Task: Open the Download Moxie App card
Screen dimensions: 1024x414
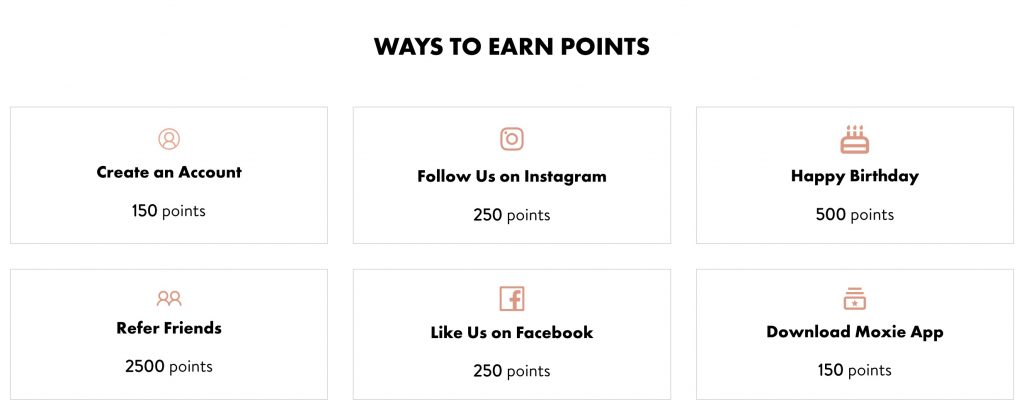Action: click(854, 333)
